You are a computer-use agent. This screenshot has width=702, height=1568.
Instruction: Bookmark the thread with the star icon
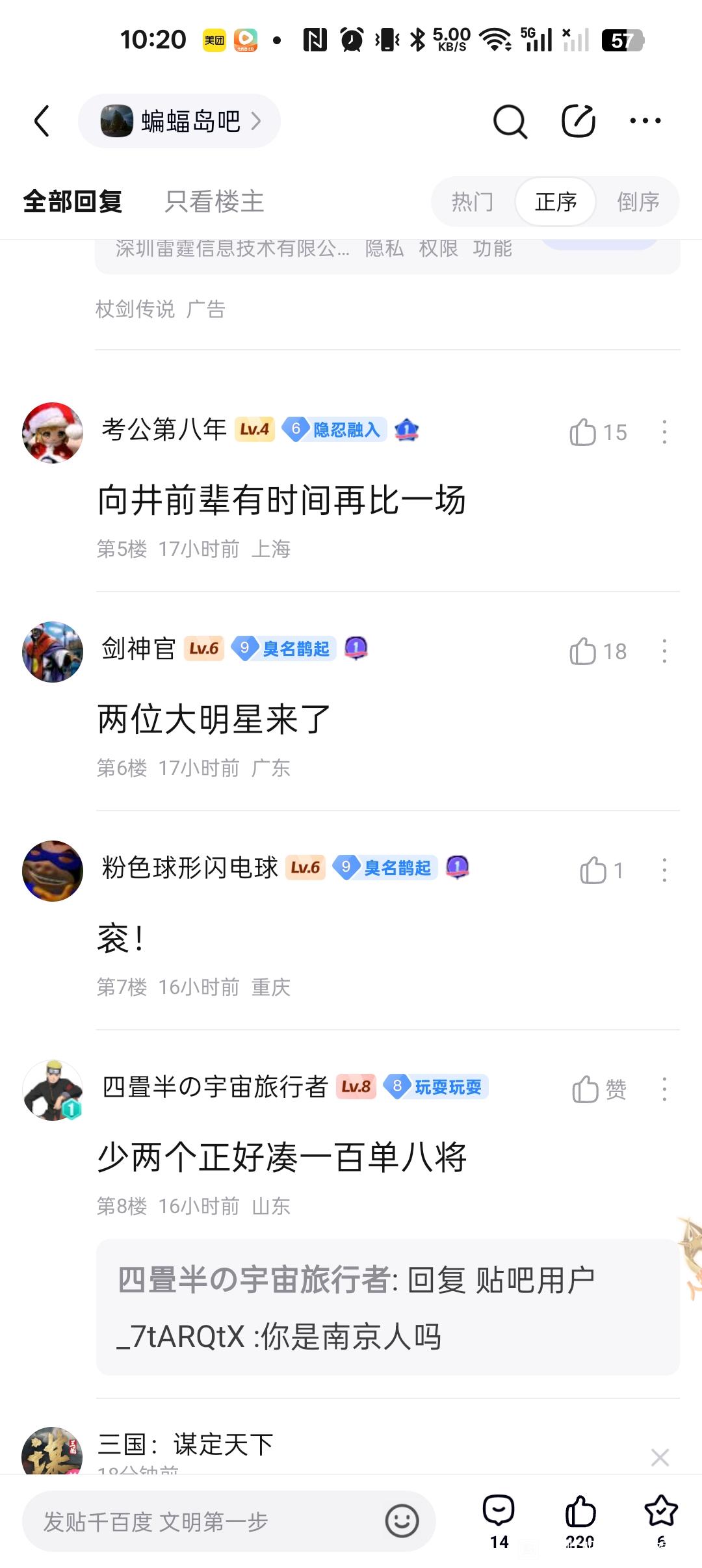point(661,1511)
